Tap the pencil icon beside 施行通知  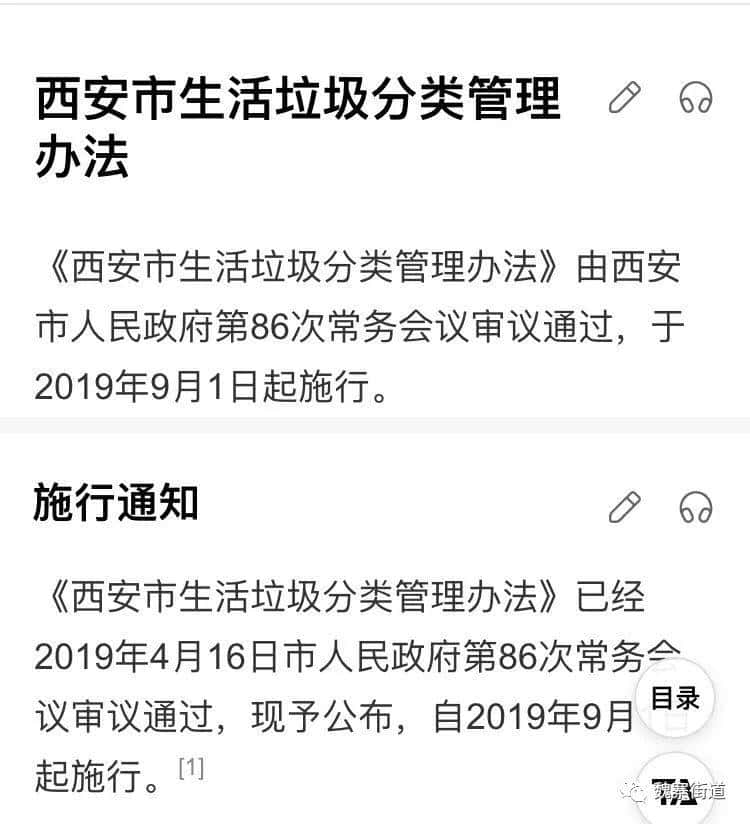(624, 507)
